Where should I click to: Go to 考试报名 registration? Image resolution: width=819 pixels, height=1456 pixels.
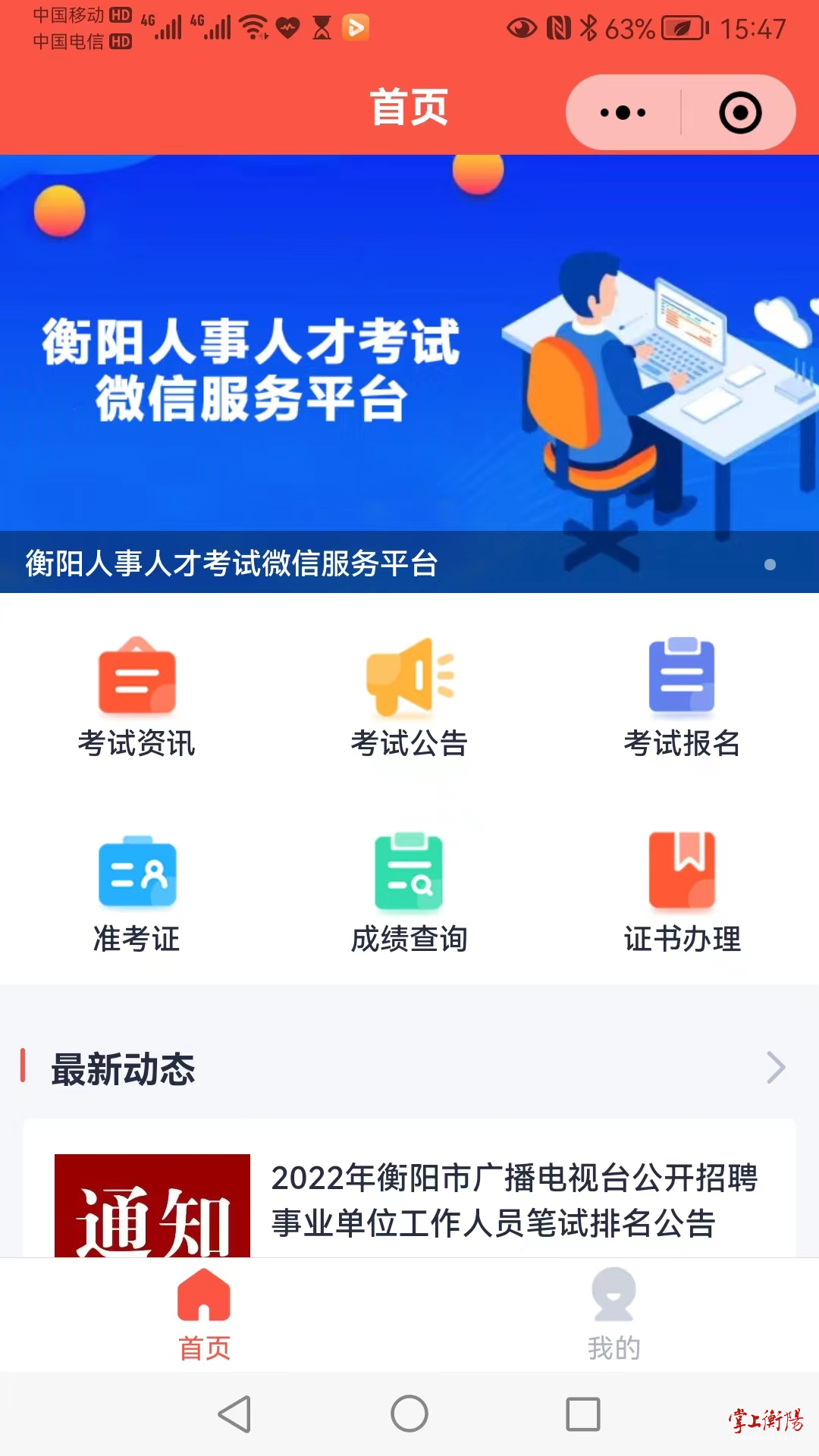(682, 698)
